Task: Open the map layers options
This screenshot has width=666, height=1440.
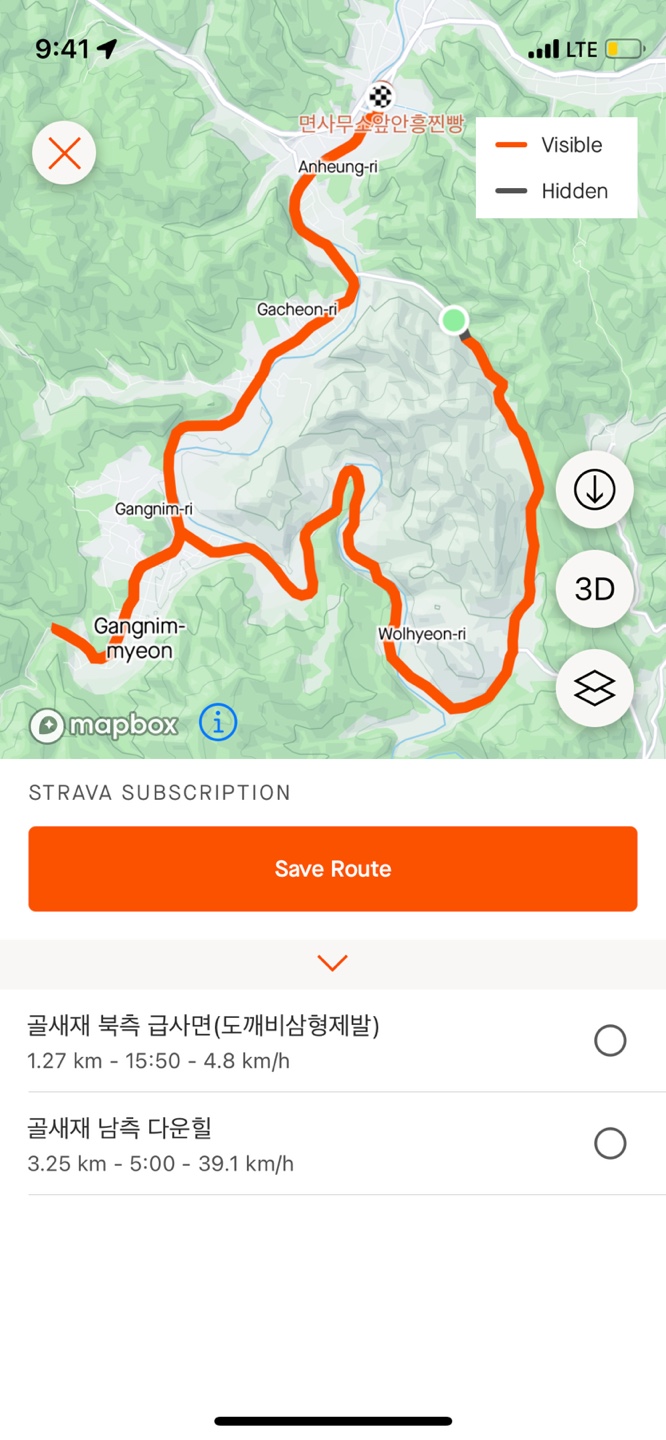Action: coord(594,688)
